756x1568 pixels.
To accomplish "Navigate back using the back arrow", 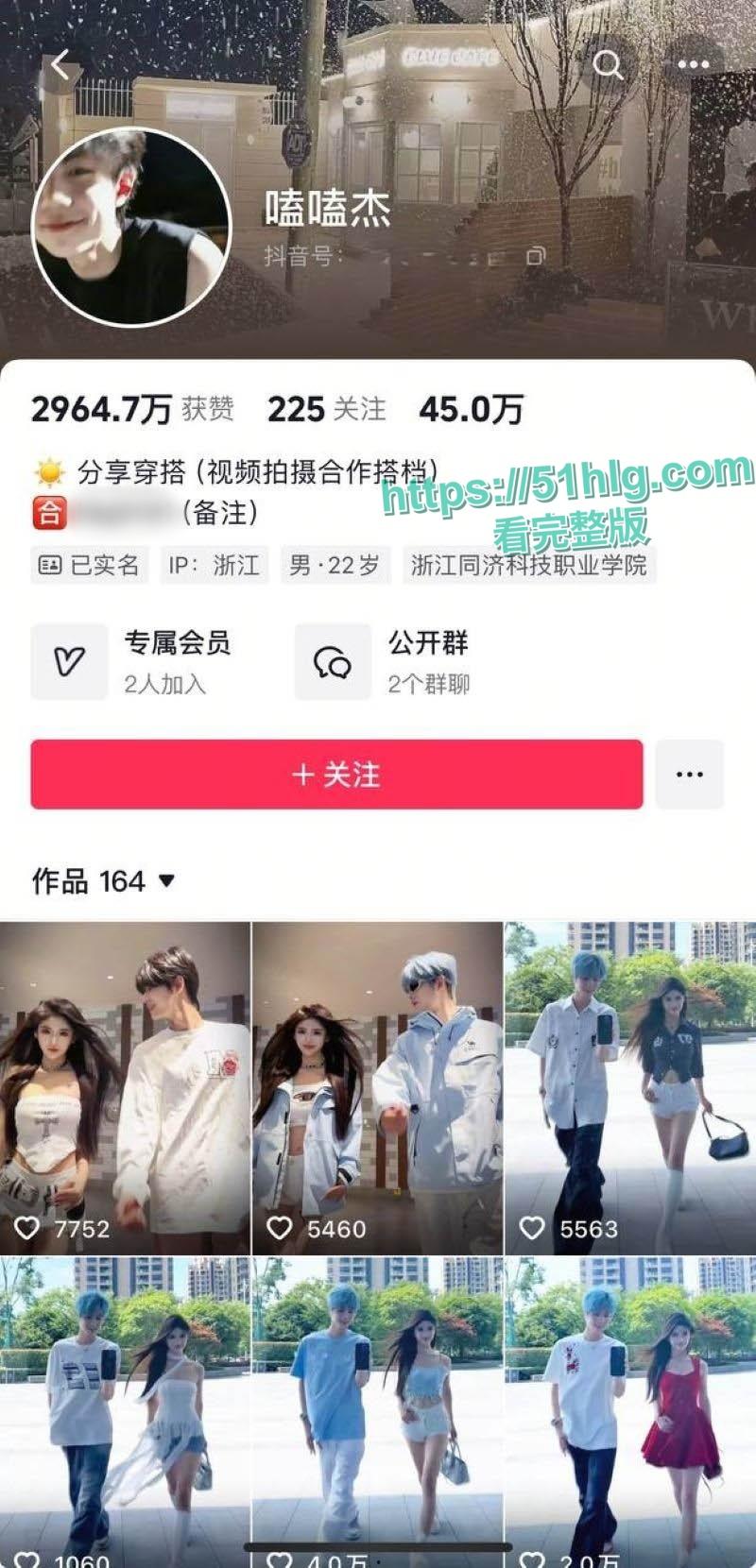I will coord(60,62).
